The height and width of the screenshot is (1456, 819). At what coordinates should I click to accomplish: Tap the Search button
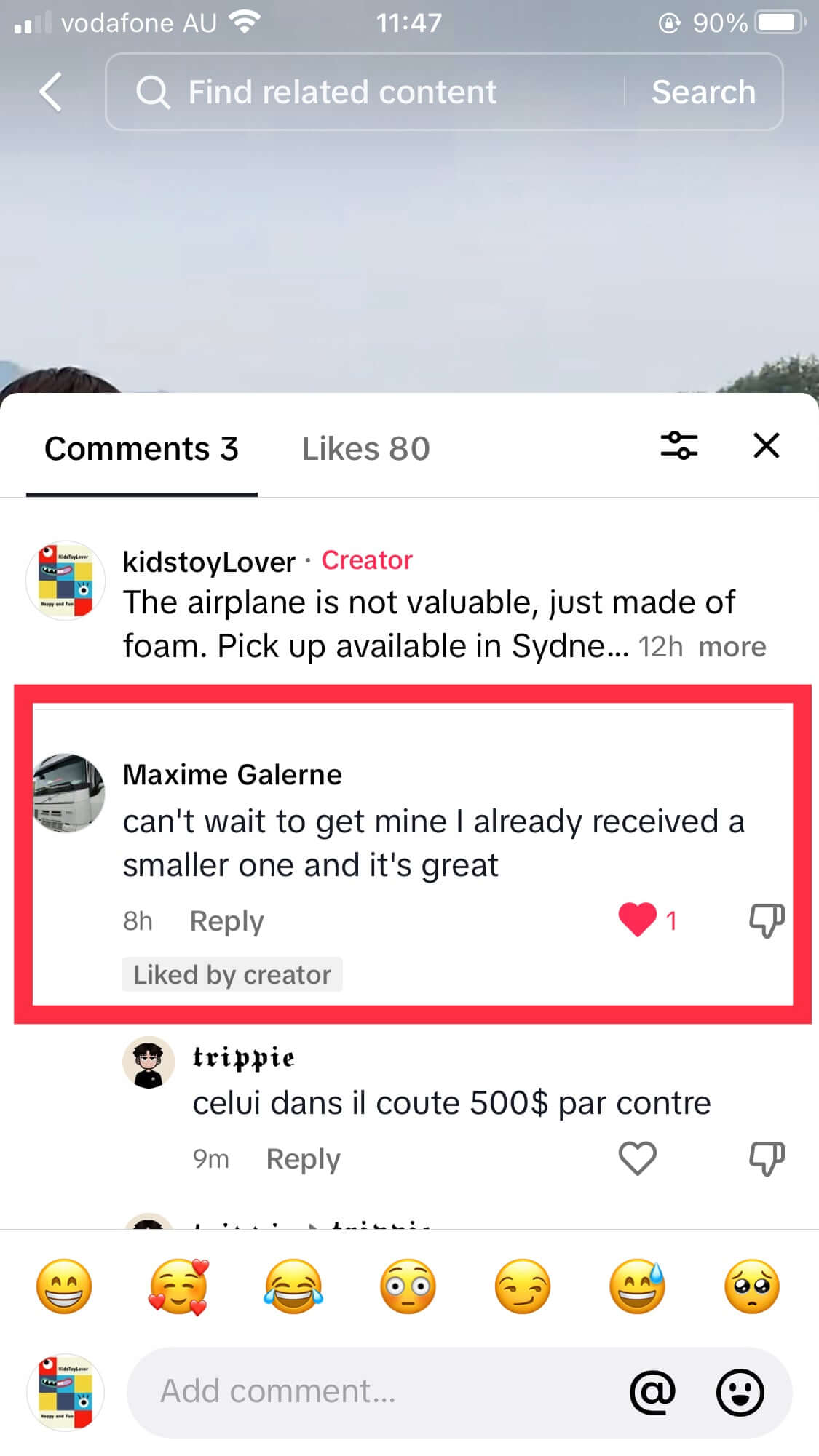click(703, 92)
